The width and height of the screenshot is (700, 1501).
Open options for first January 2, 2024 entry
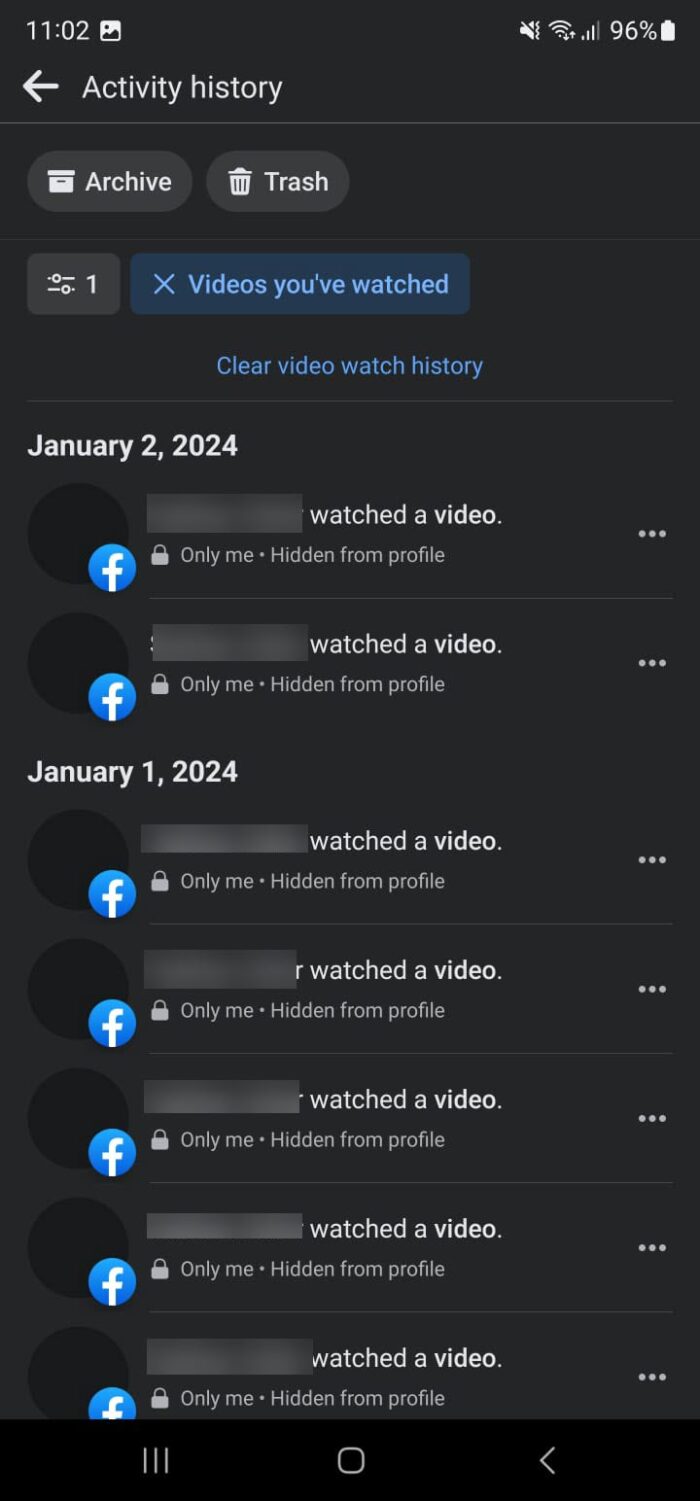coord(652,534)
